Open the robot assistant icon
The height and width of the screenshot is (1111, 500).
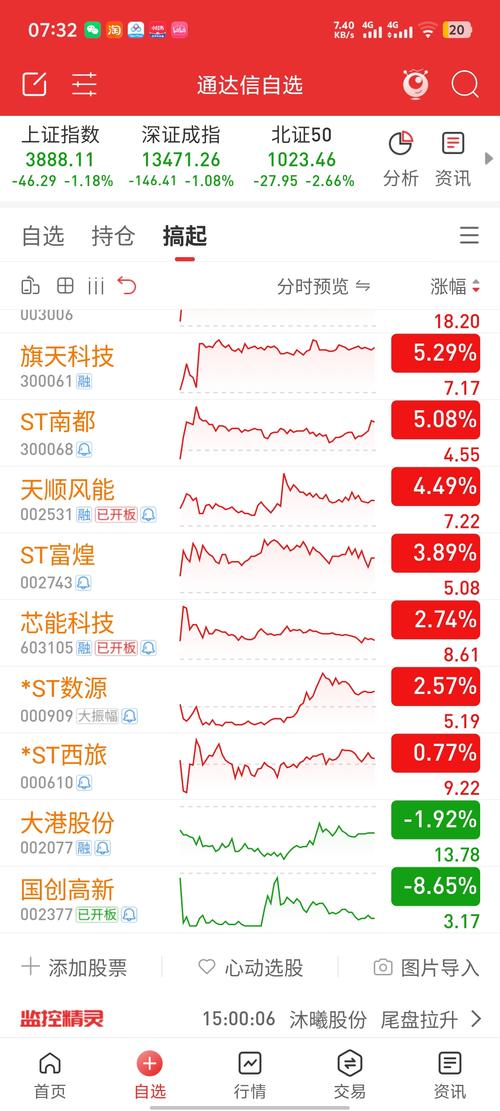point(415,84)
